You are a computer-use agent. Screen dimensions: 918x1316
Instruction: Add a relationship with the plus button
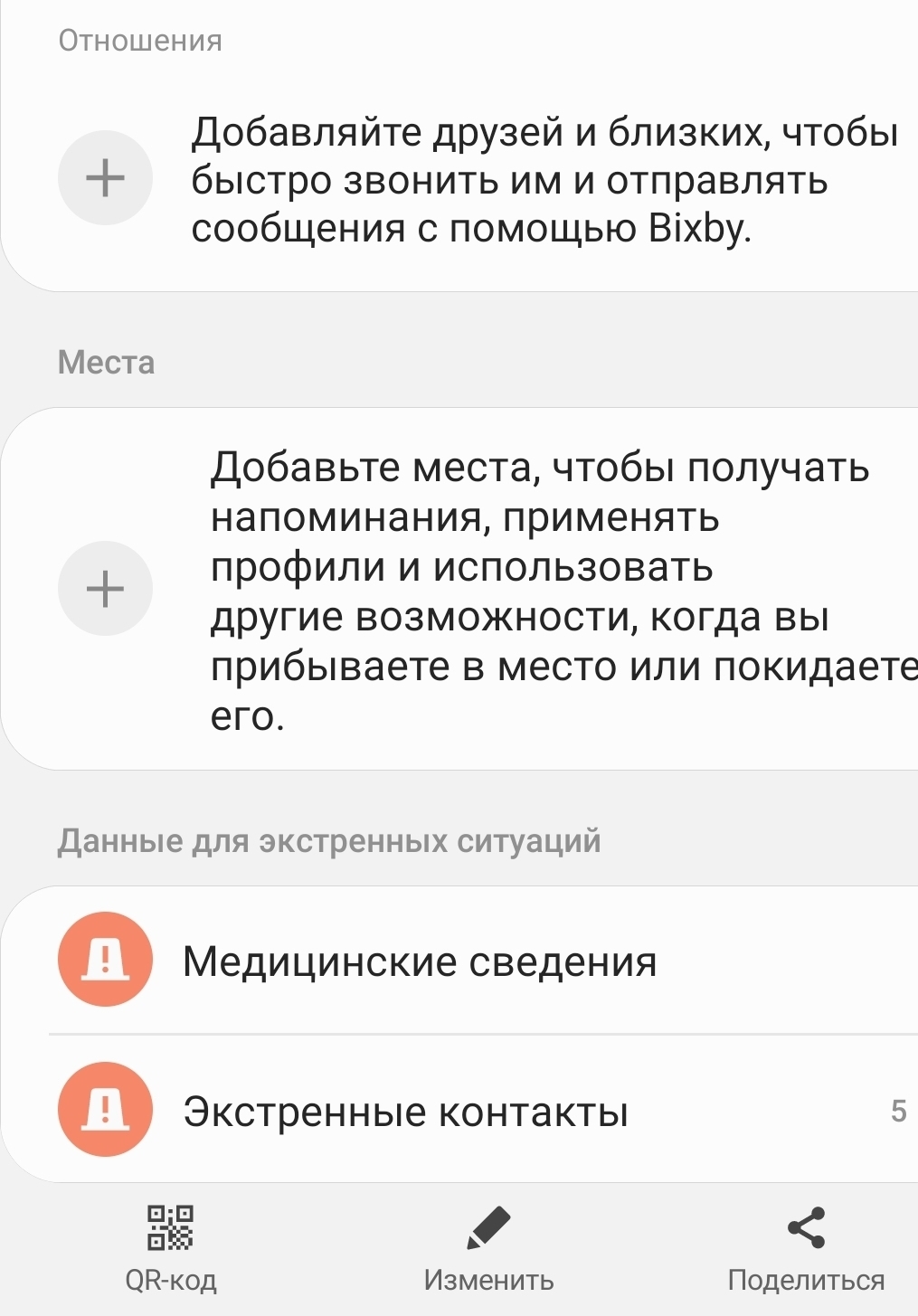tap(105, 177)
